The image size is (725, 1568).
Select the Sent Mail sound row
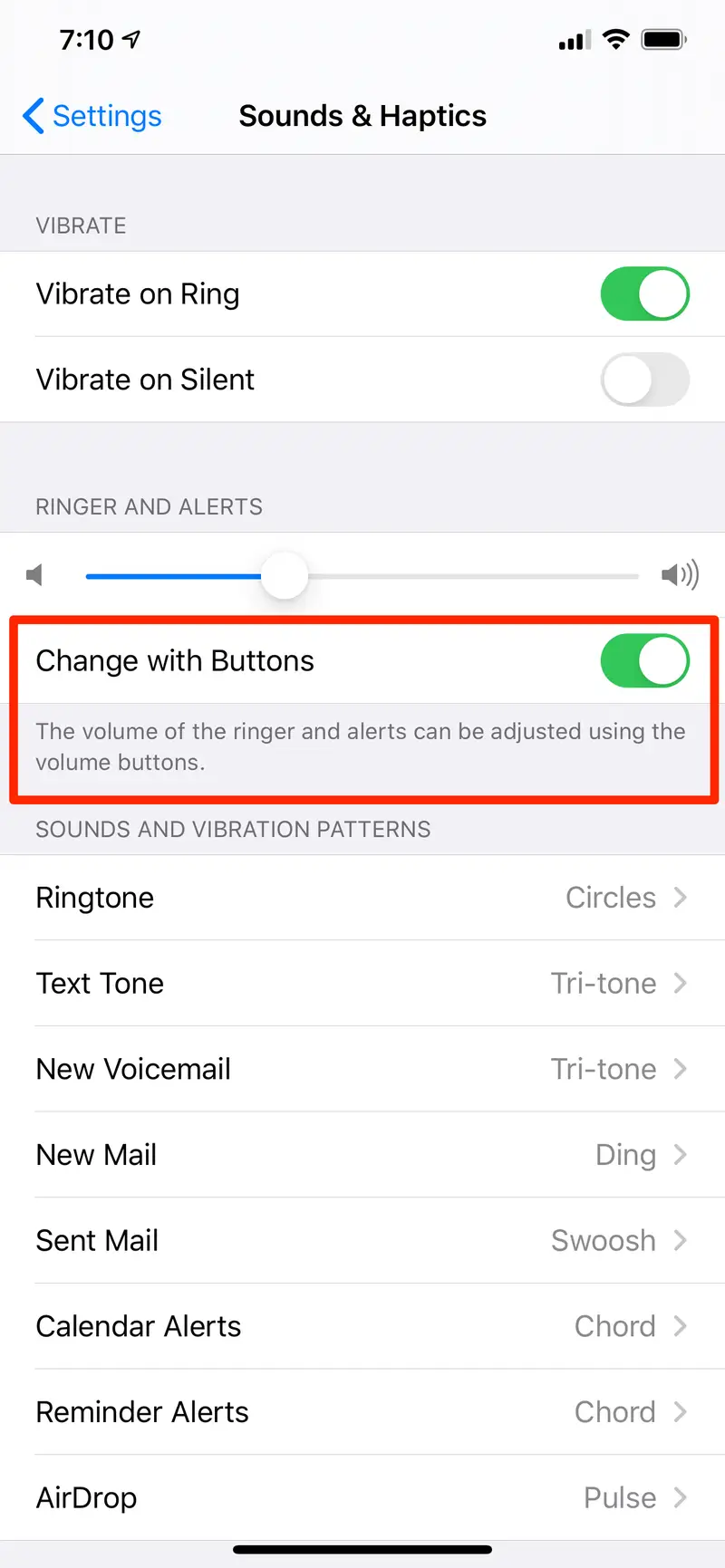click(x=362, y=1240)
